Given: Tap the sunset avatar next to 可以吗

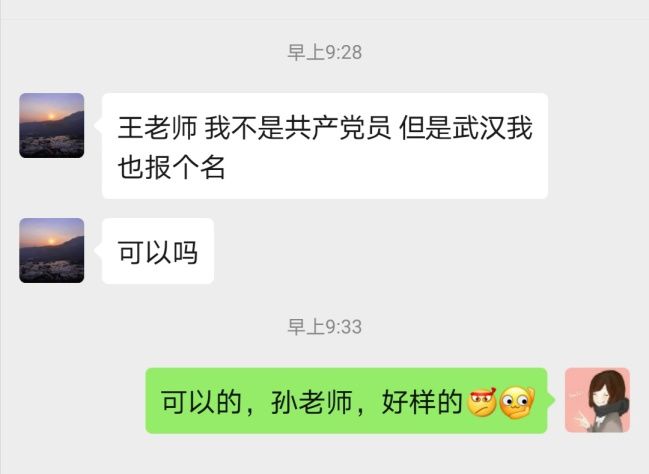Looking at the screenshot, I should [x=51, y=250].
